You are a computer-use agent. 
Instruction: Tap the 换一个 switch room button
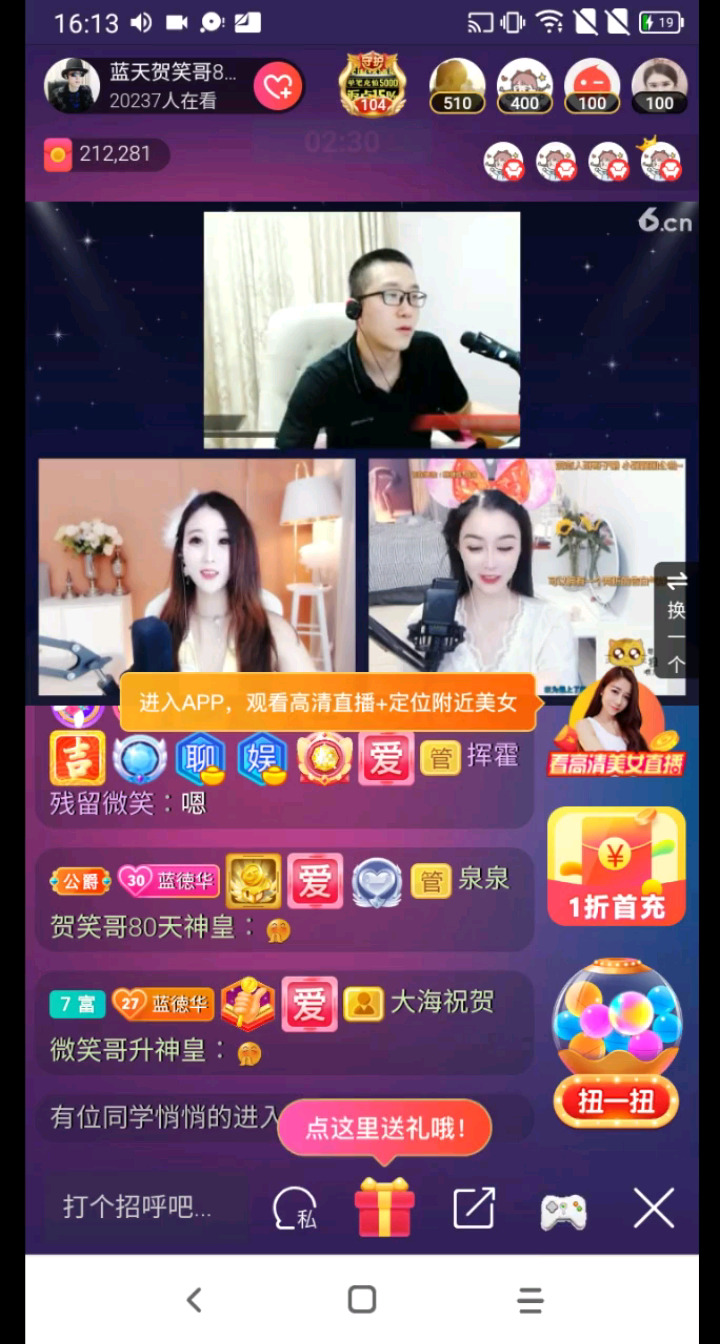pyautogui.click(x=677, y=621)
